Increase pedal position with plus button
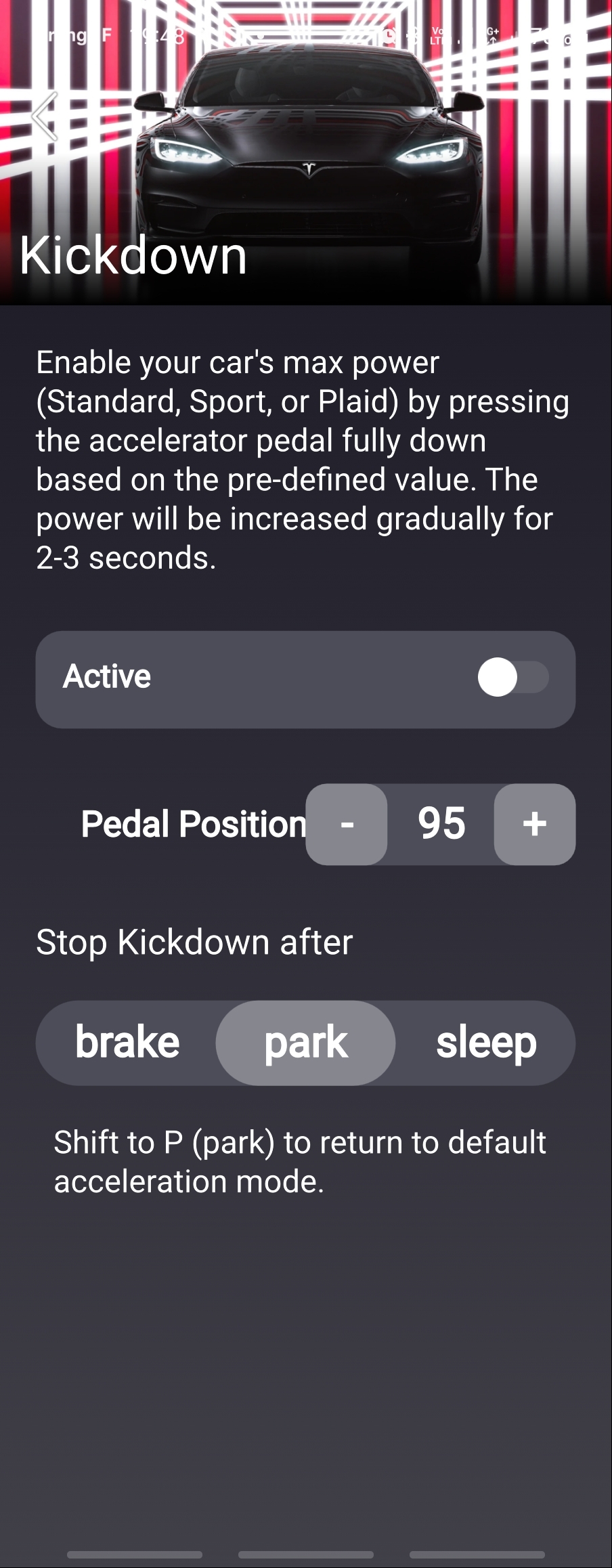The width and height of the screenshot is (612, 1568). pos(534,824)
